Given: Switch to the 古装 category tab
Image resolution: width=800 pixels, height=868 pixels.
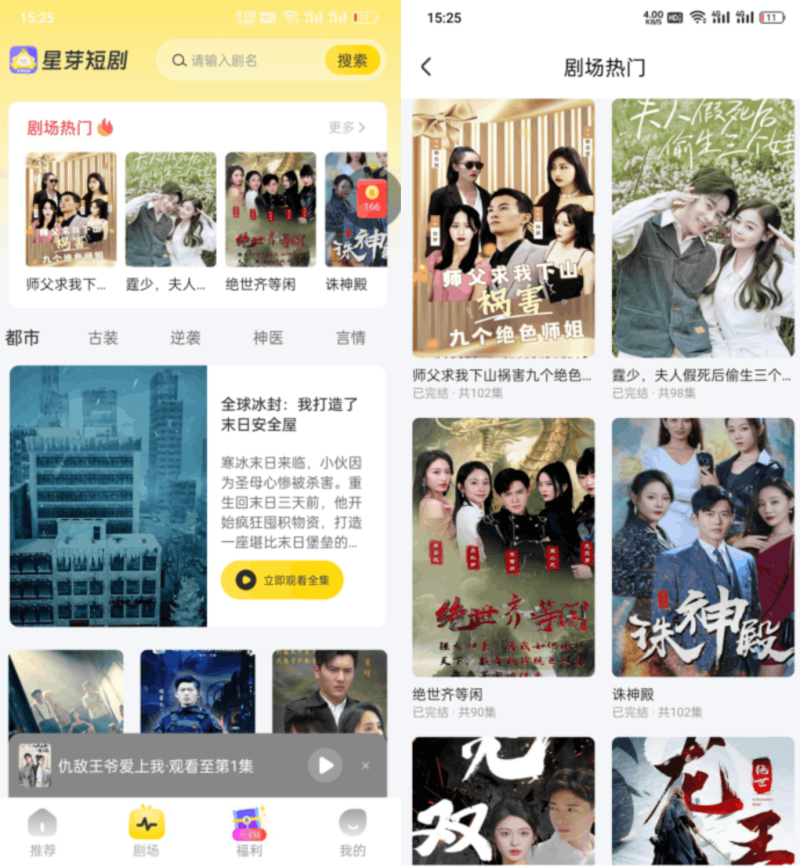Looking at the screenshot, I should 102,338.
